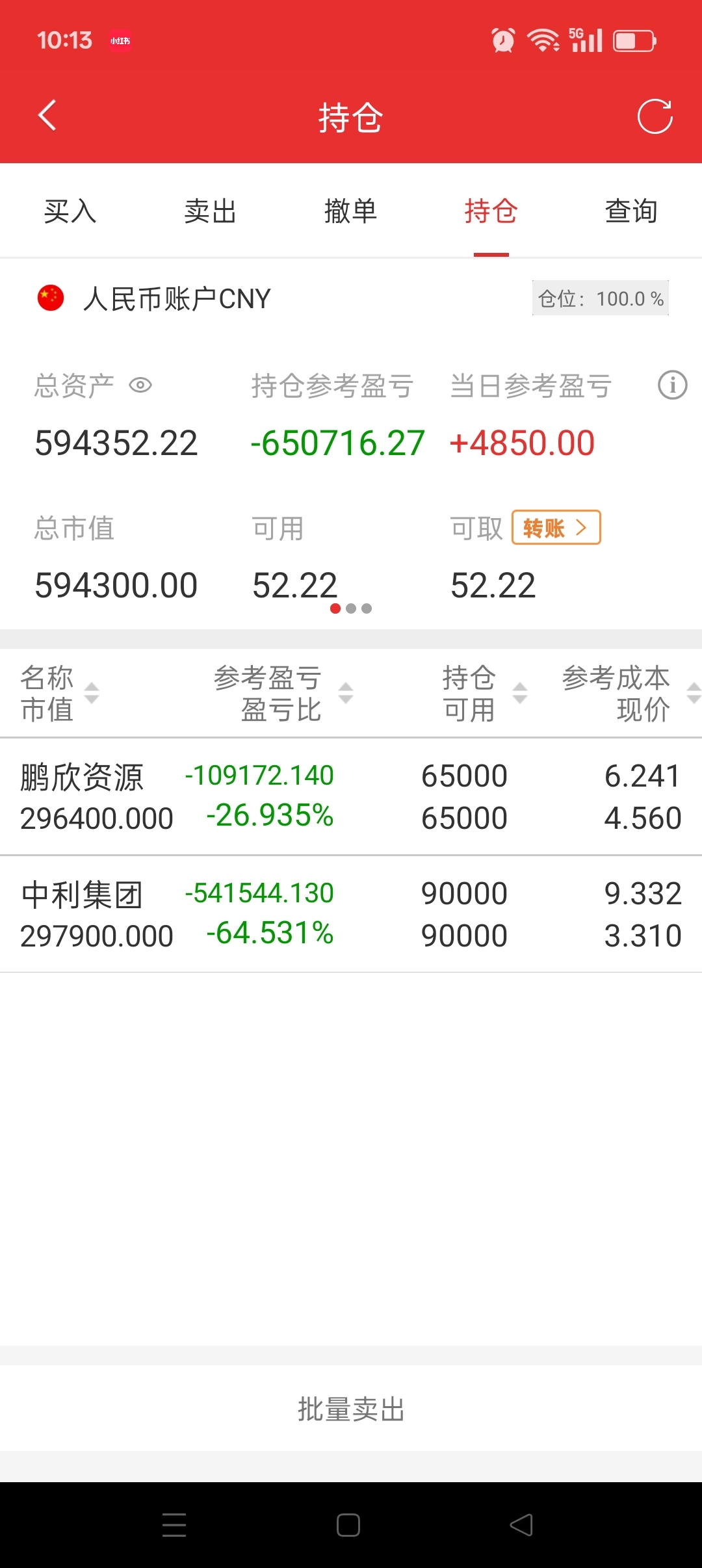Open the 查询 tab

(x=632, y=211)
